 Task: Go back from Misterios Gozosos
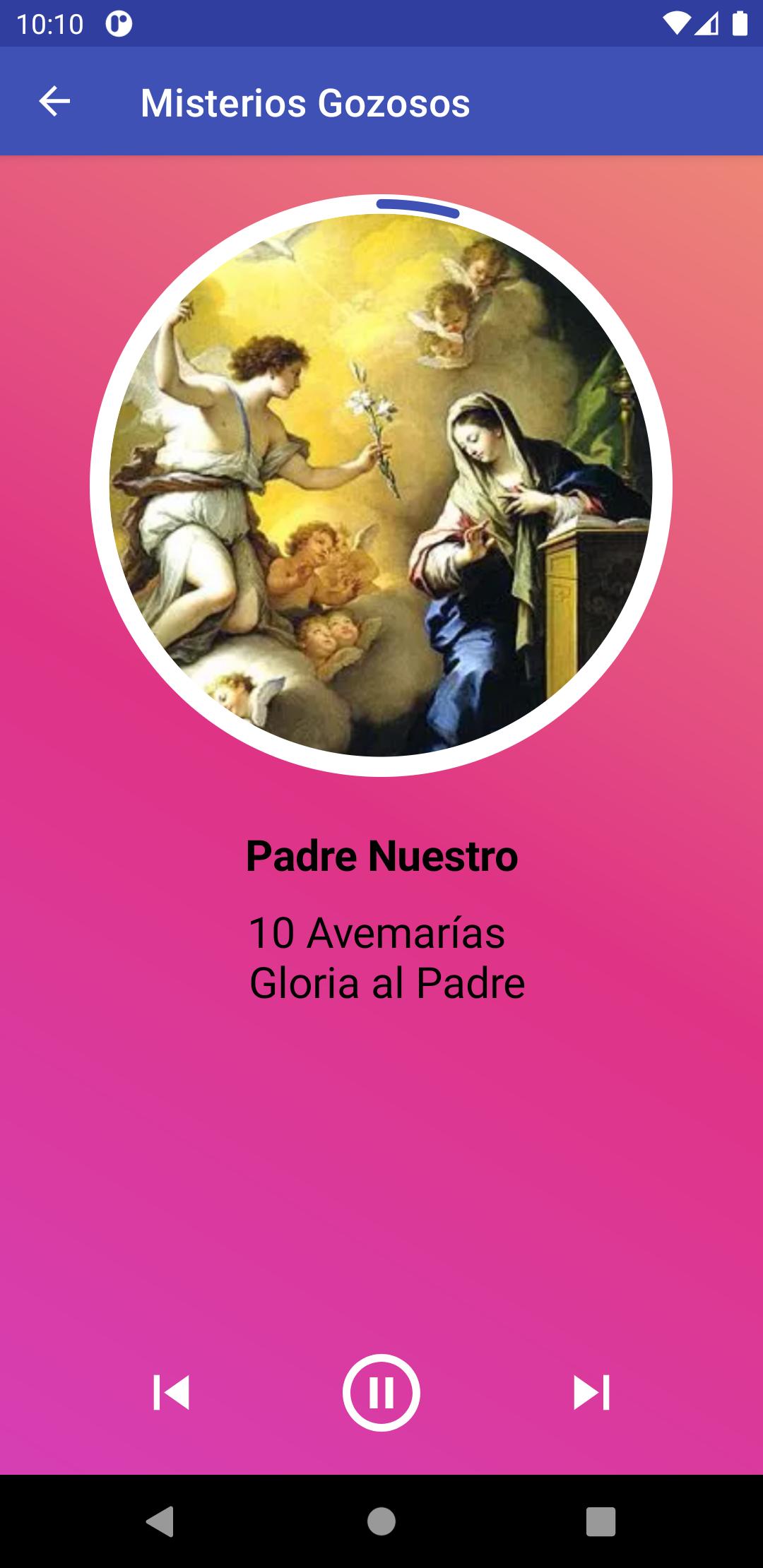[x=54, y=102]
